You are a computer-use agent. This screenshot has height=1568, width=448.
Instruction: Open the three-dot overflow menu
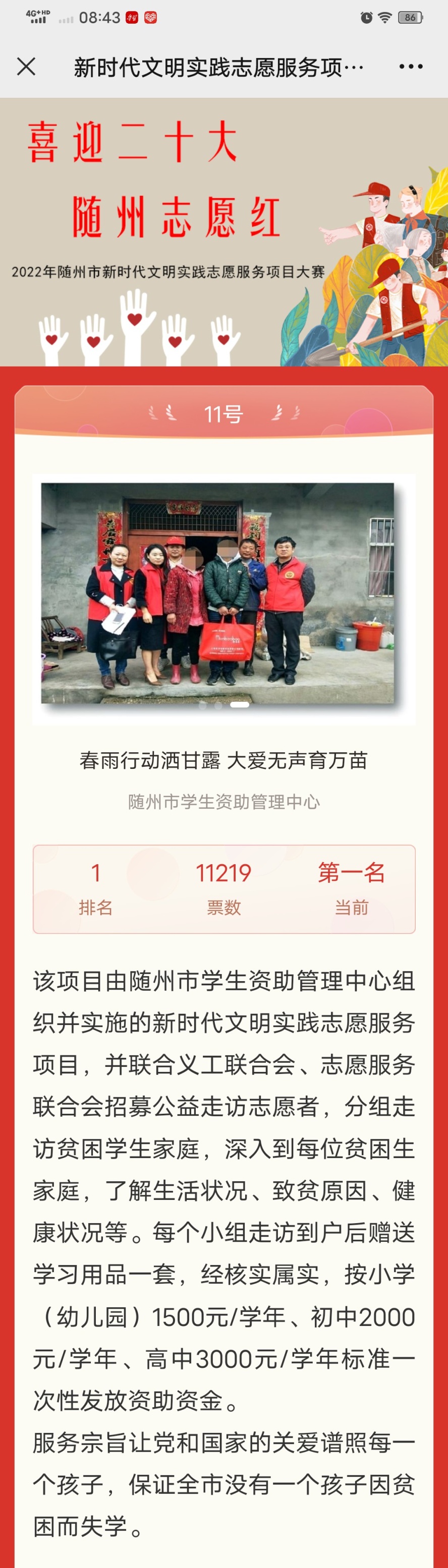411,67
